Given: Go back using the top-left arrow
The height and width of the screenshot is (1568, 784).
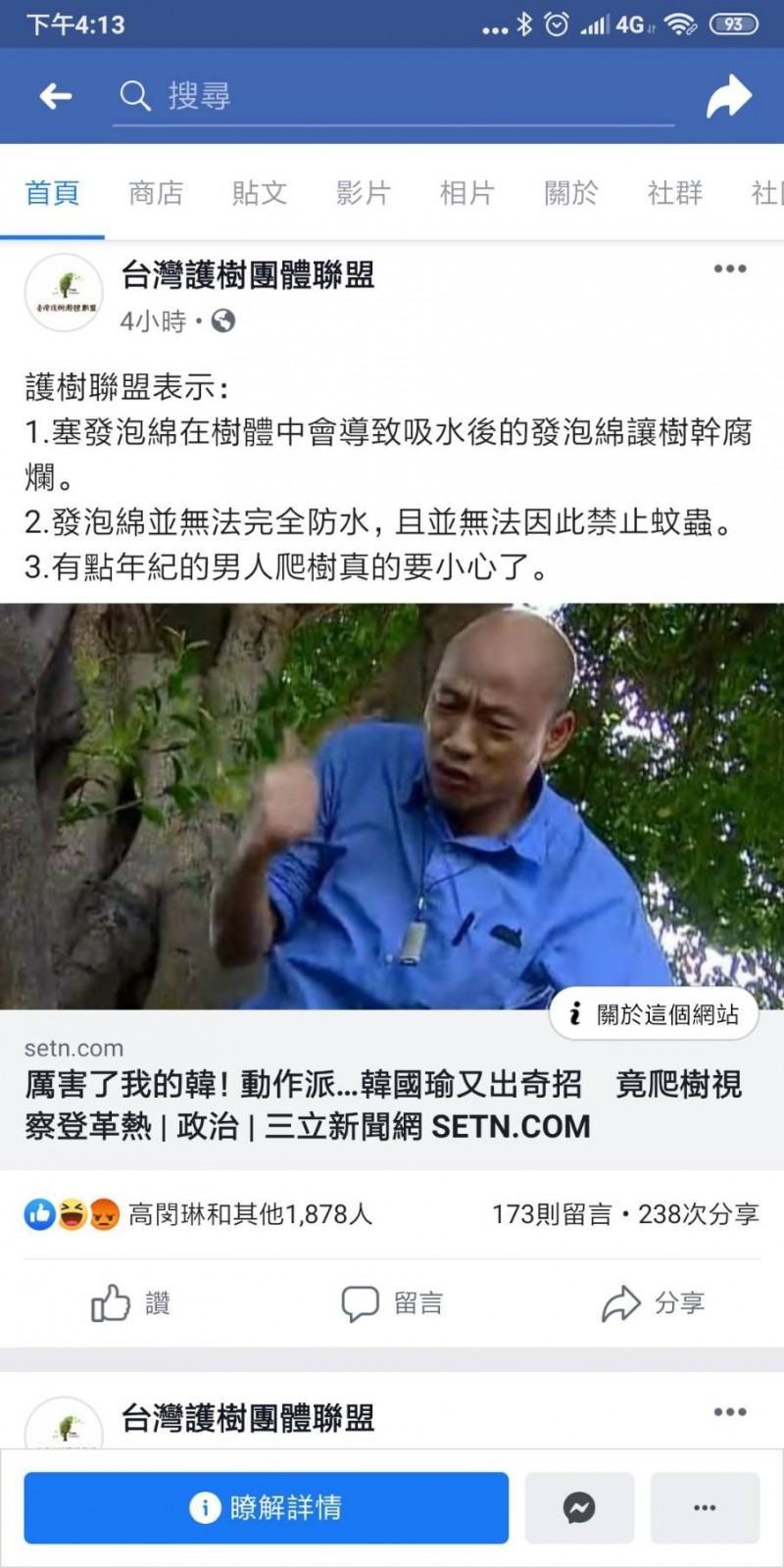Looking at the screenshot, I should pos(56,96).
